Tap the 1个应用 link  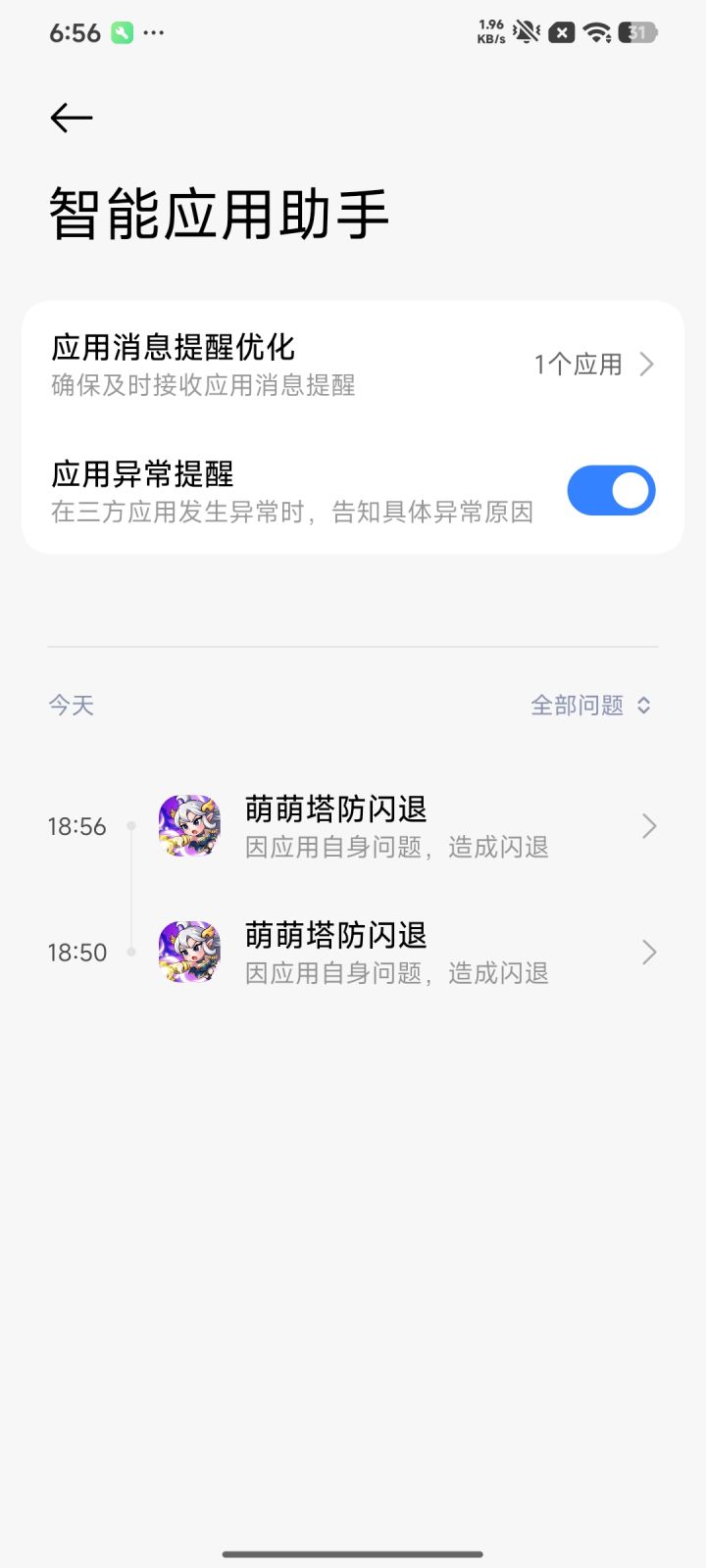(579, 364)
